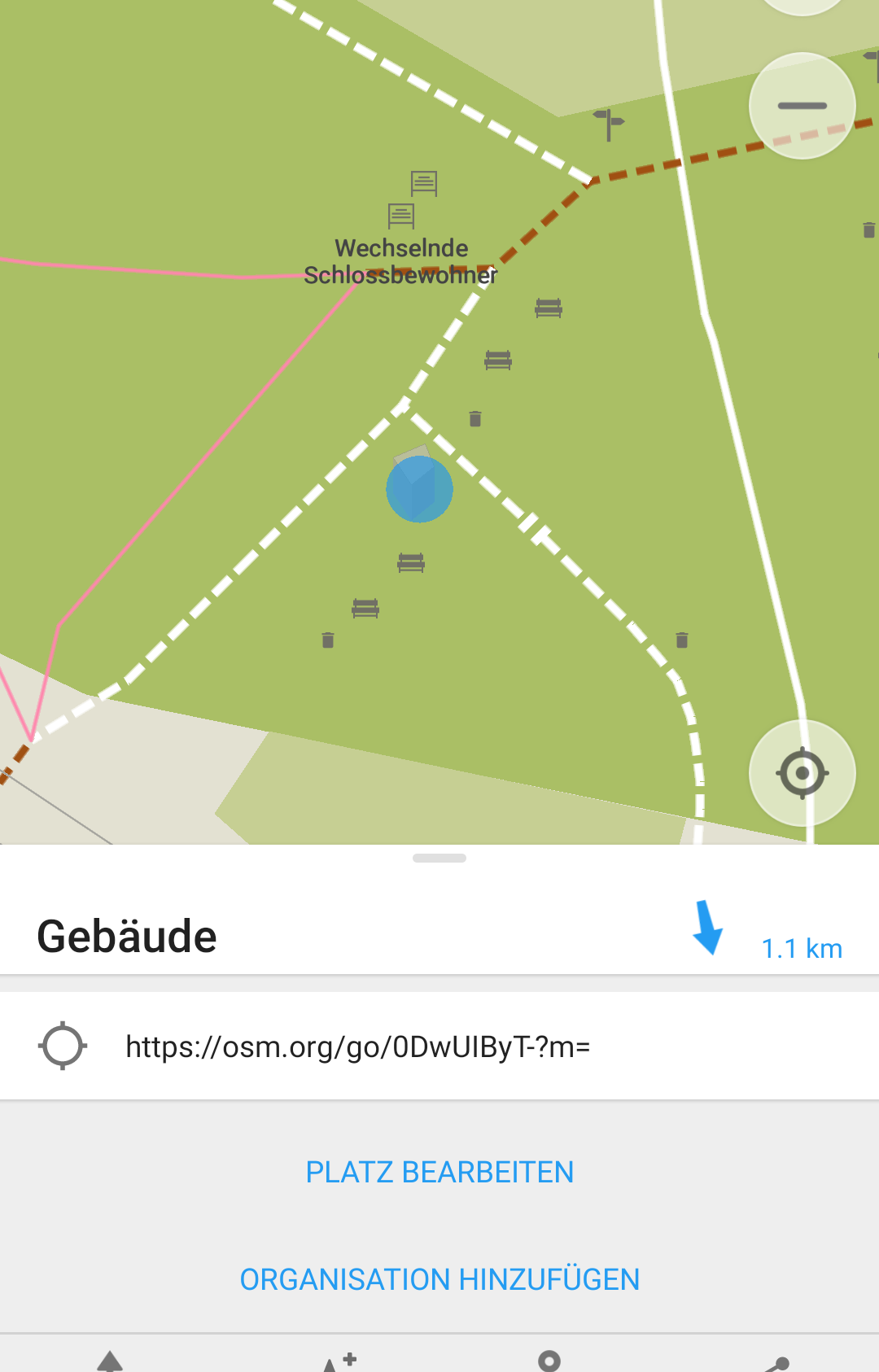This screenshot has height=1372, width=879.
Task: Zoom out the map
Action: point(802,106)
